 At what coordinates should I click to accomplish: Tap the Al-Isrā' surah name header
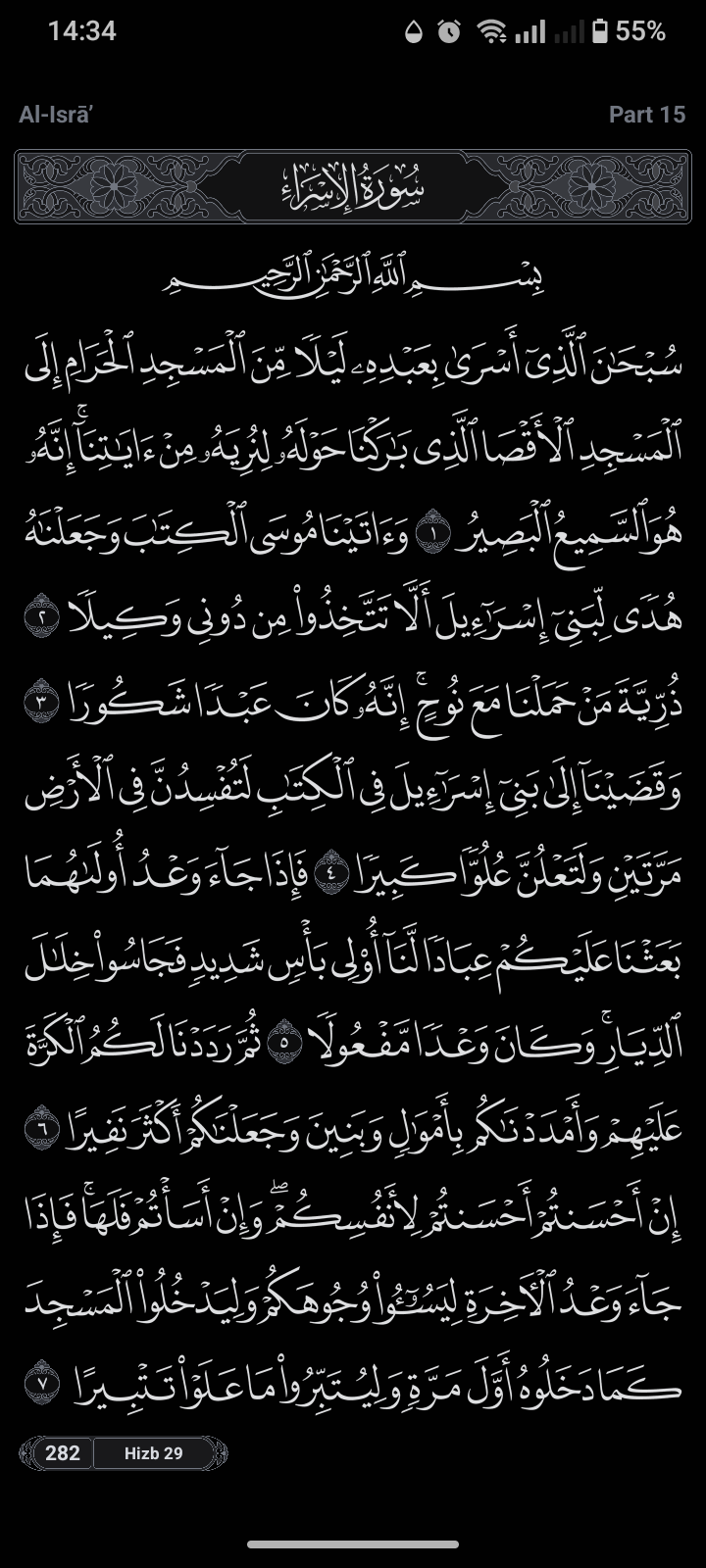[x=55, y=115]
